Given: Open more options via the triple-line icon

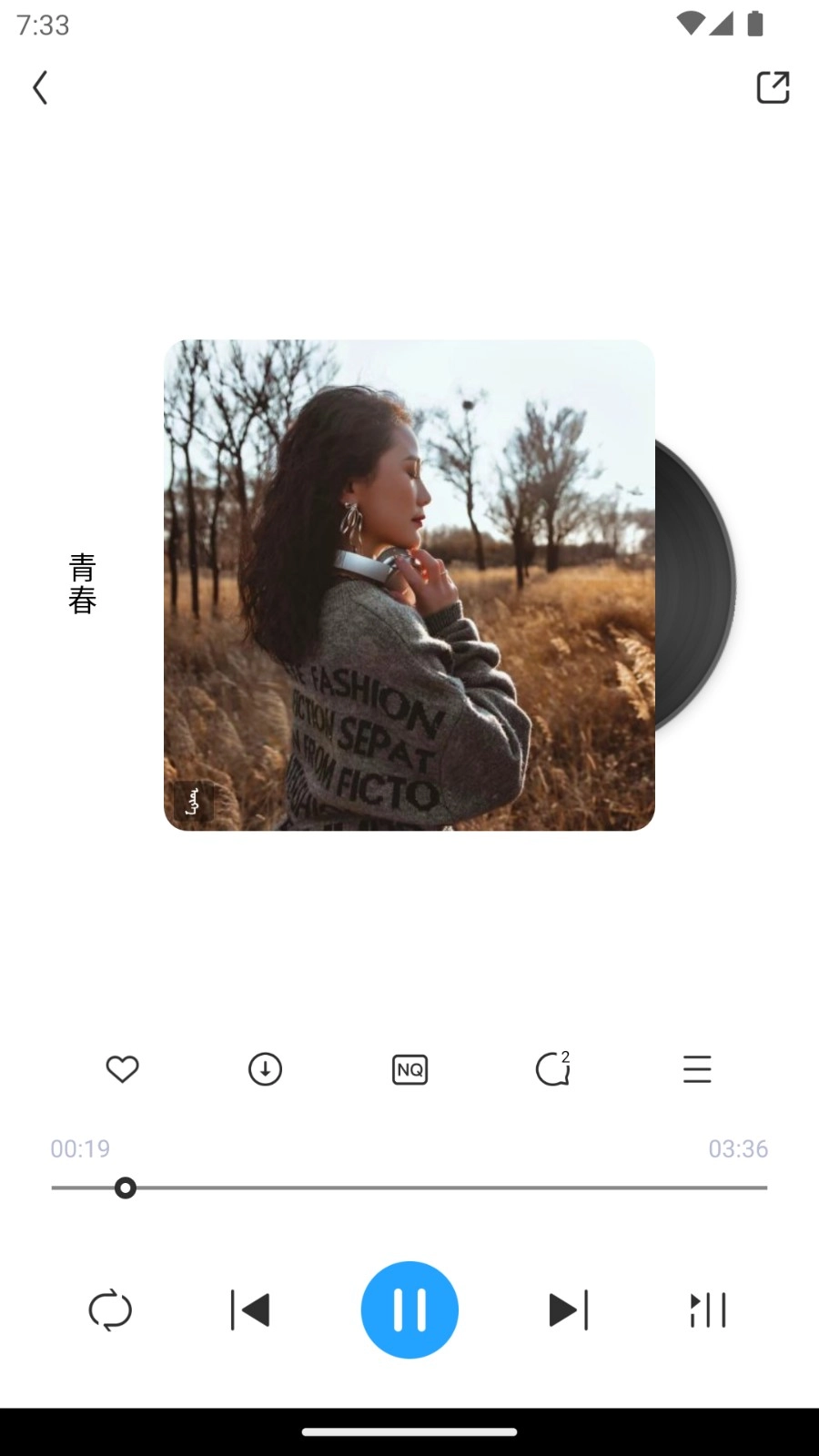Looking at the screenshot, I should pyautogui.click(x=697, y=1069).
